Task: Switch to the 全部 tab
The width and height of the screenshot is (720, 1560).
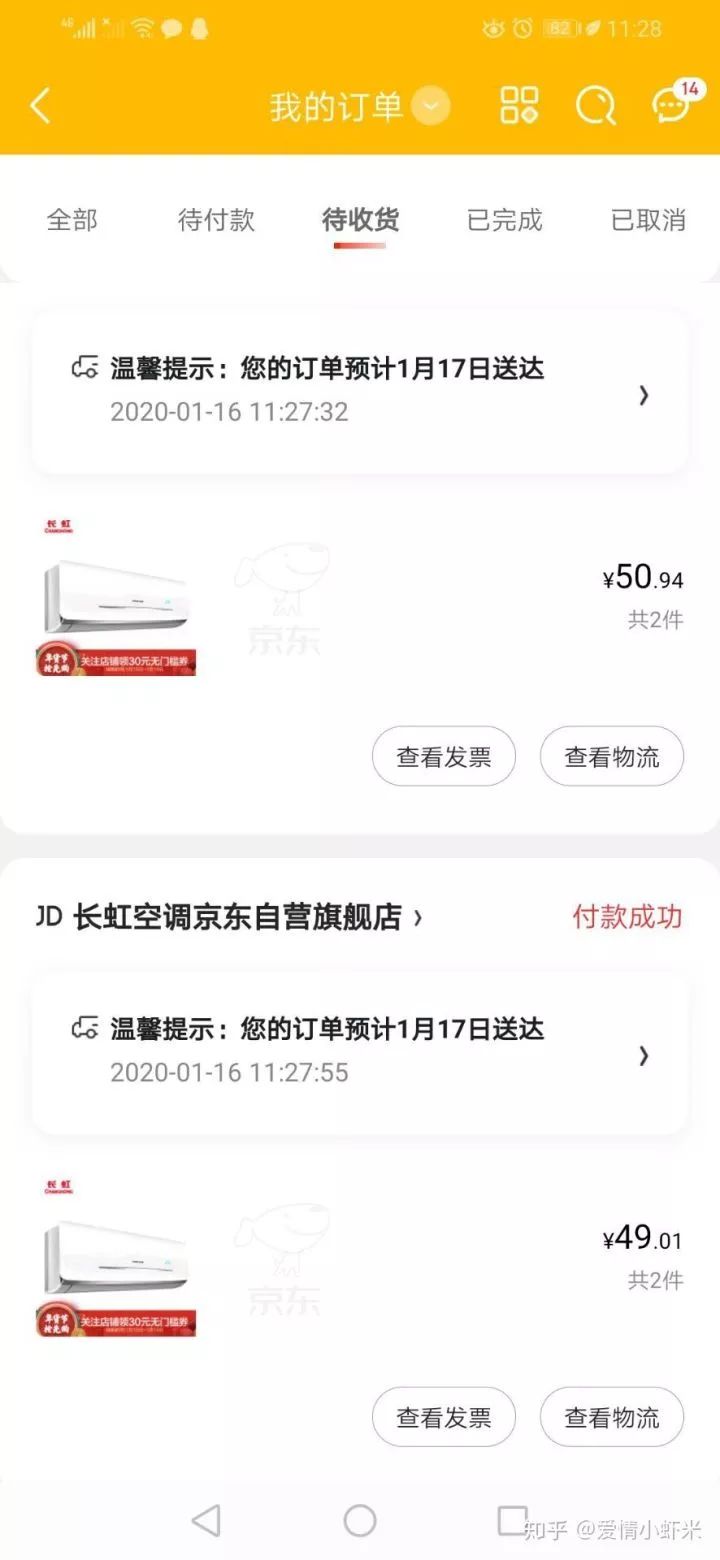Action: 72,220
